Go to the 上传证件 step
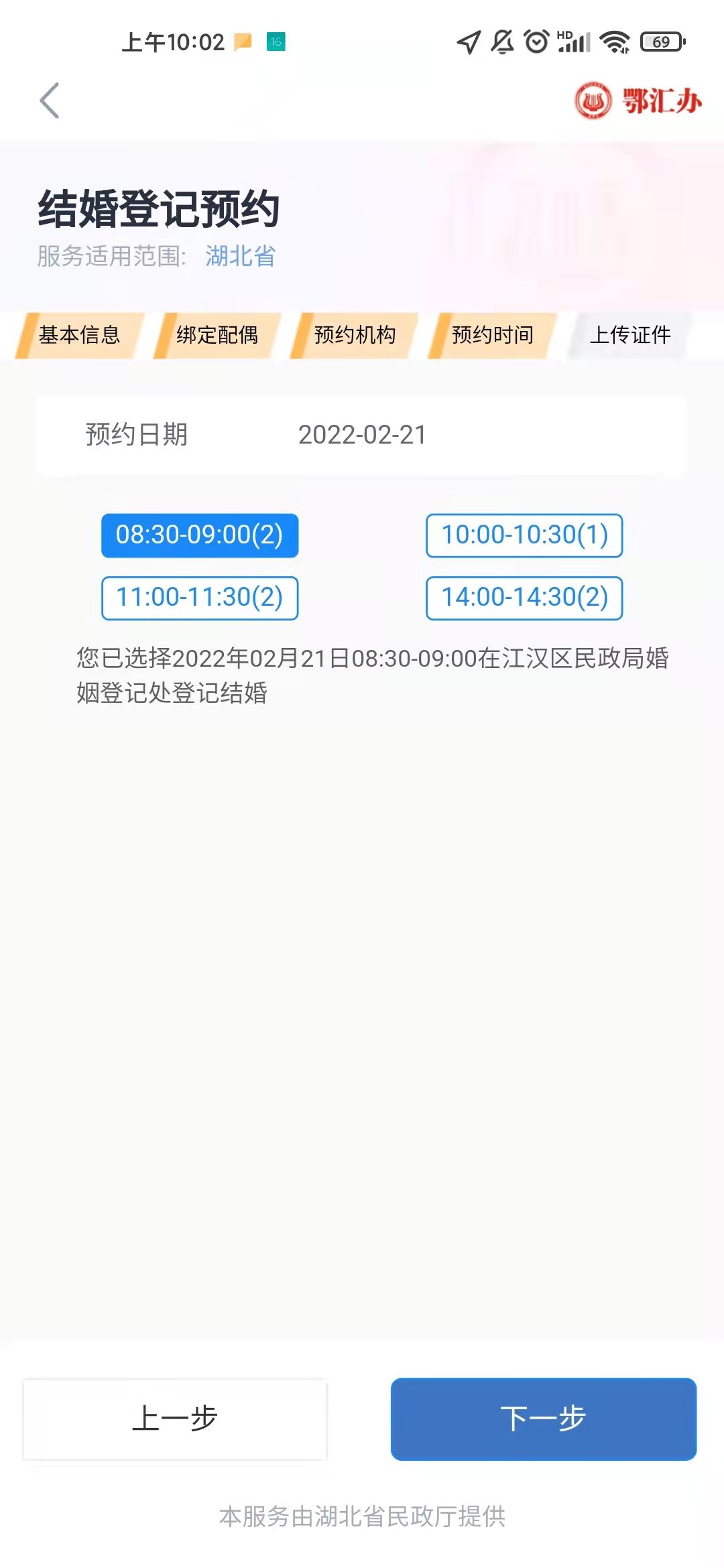Screen dimensions: 724x1568 click(630, 335)
